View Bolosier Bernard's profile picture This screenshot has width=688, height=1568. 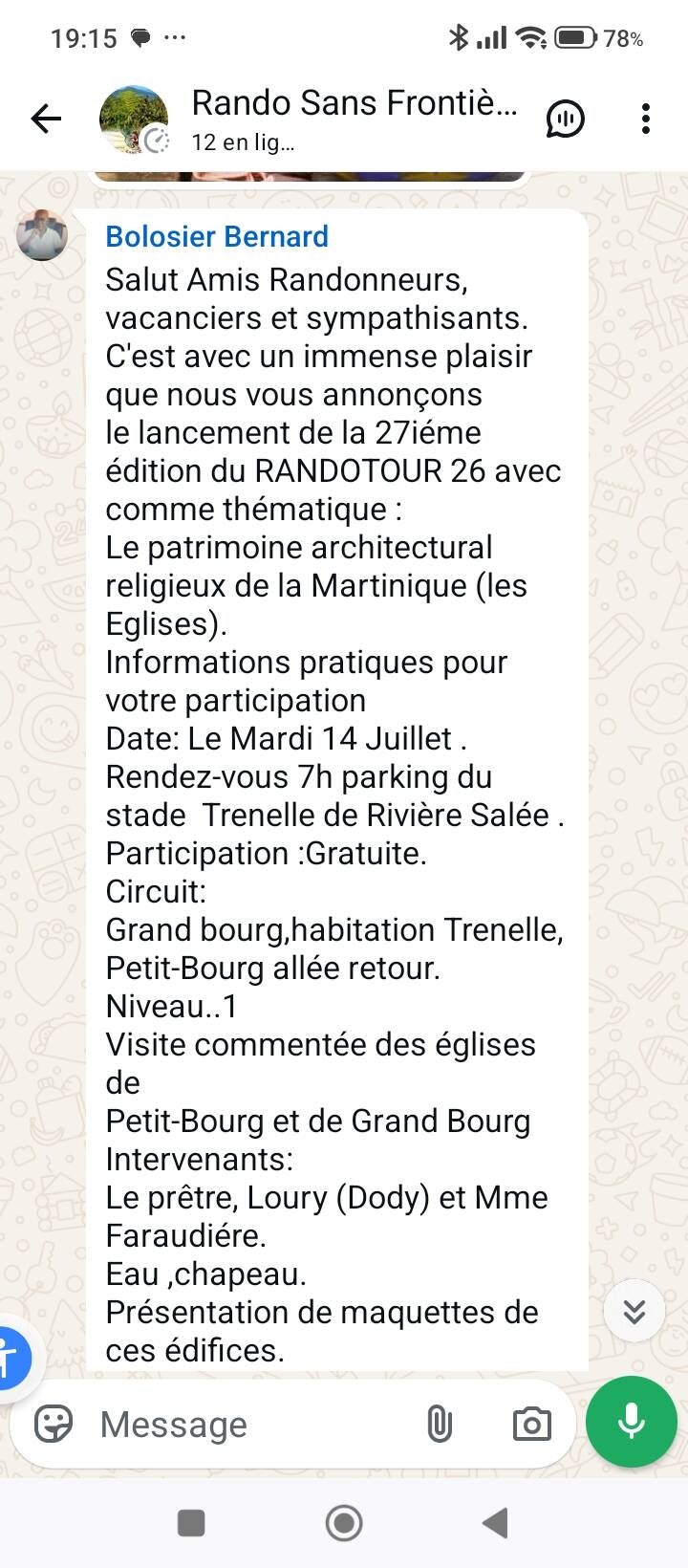coord(42,235)
